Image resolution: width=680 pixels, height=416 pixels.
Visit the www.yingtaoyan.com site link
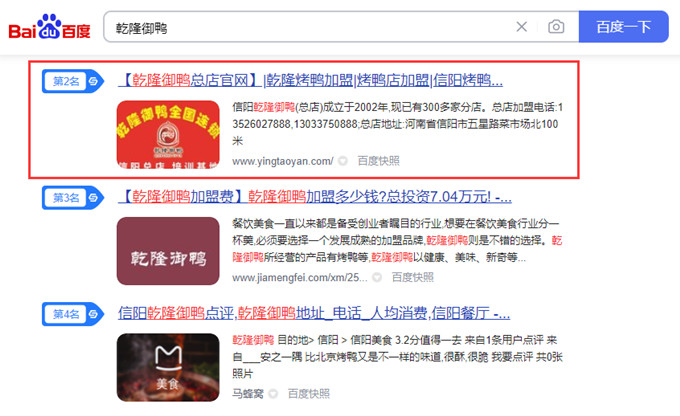pyautogui.click(x=282, y=160)
